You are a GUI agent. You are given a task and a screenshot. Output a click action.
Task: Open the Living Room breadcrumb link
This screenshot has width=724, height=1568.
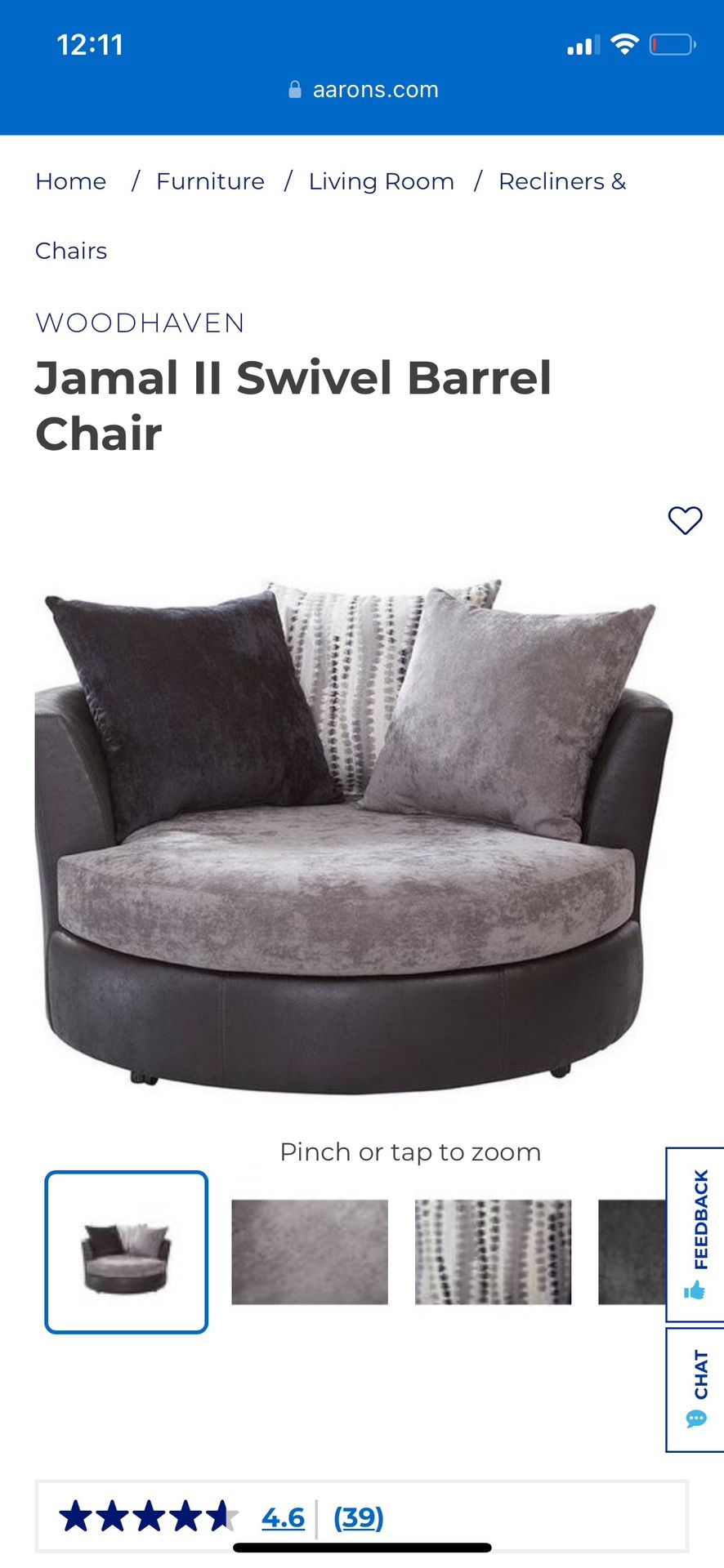click(381, 181)
